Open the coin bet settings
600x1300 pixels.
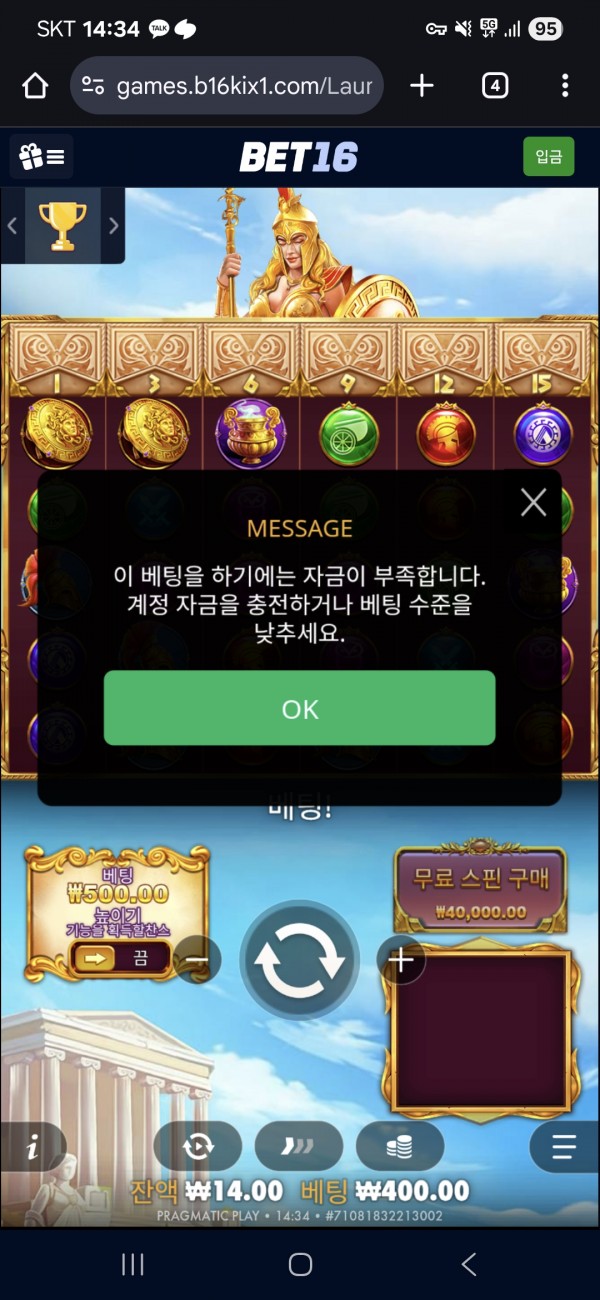point(400,1147)
